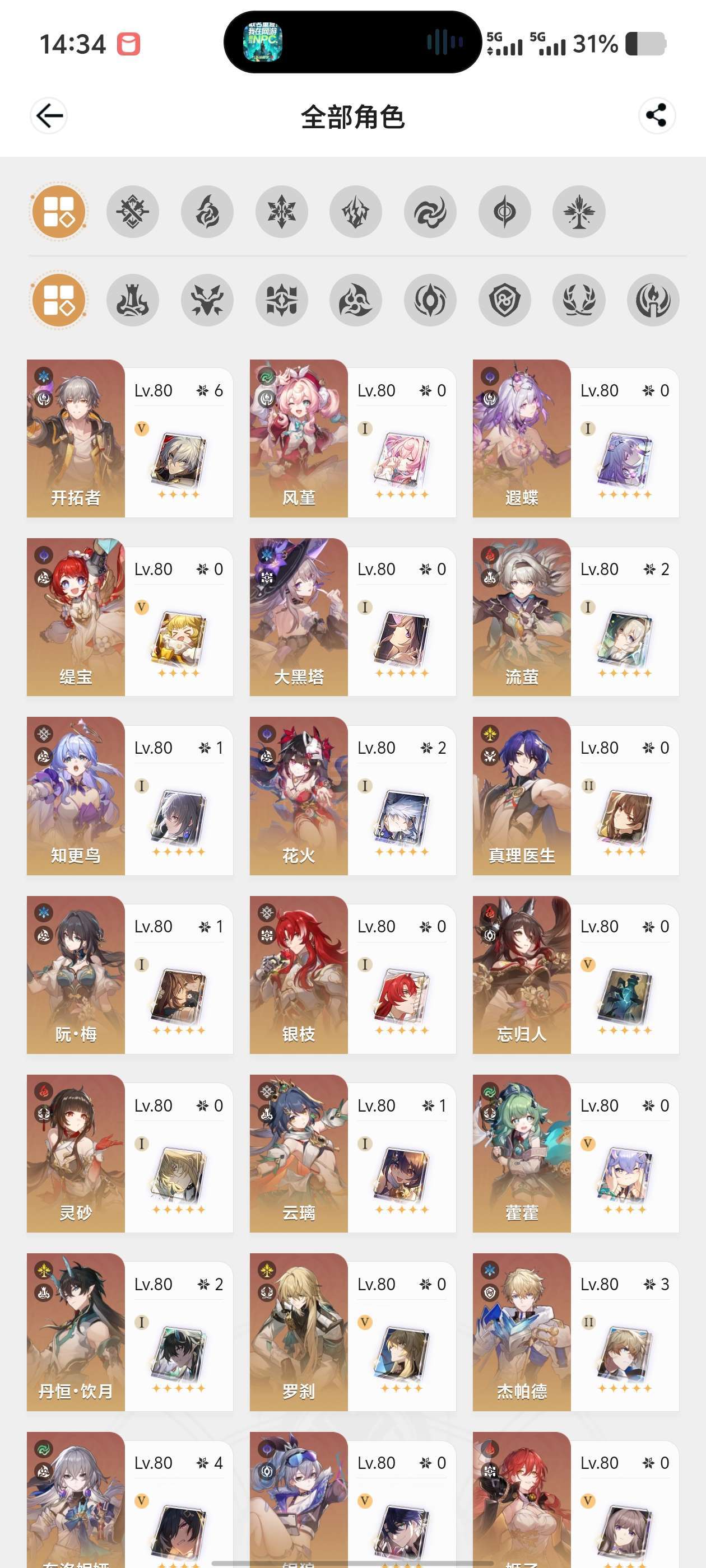View details for 缇宝
706x1568 pixels.
pos(130,617)
